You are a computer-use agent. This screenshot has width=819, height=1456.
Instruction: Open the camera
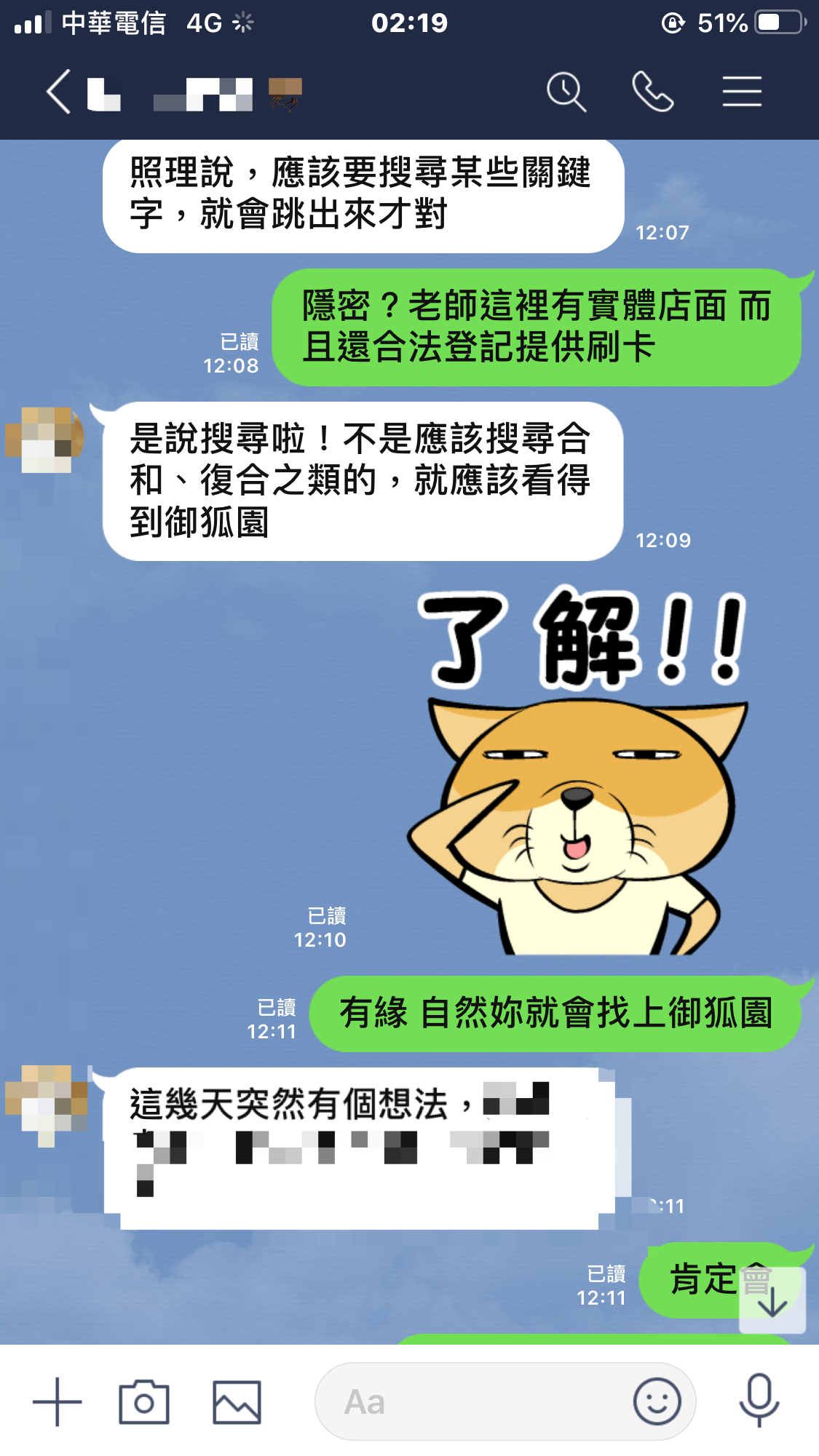pos(144,1401)
